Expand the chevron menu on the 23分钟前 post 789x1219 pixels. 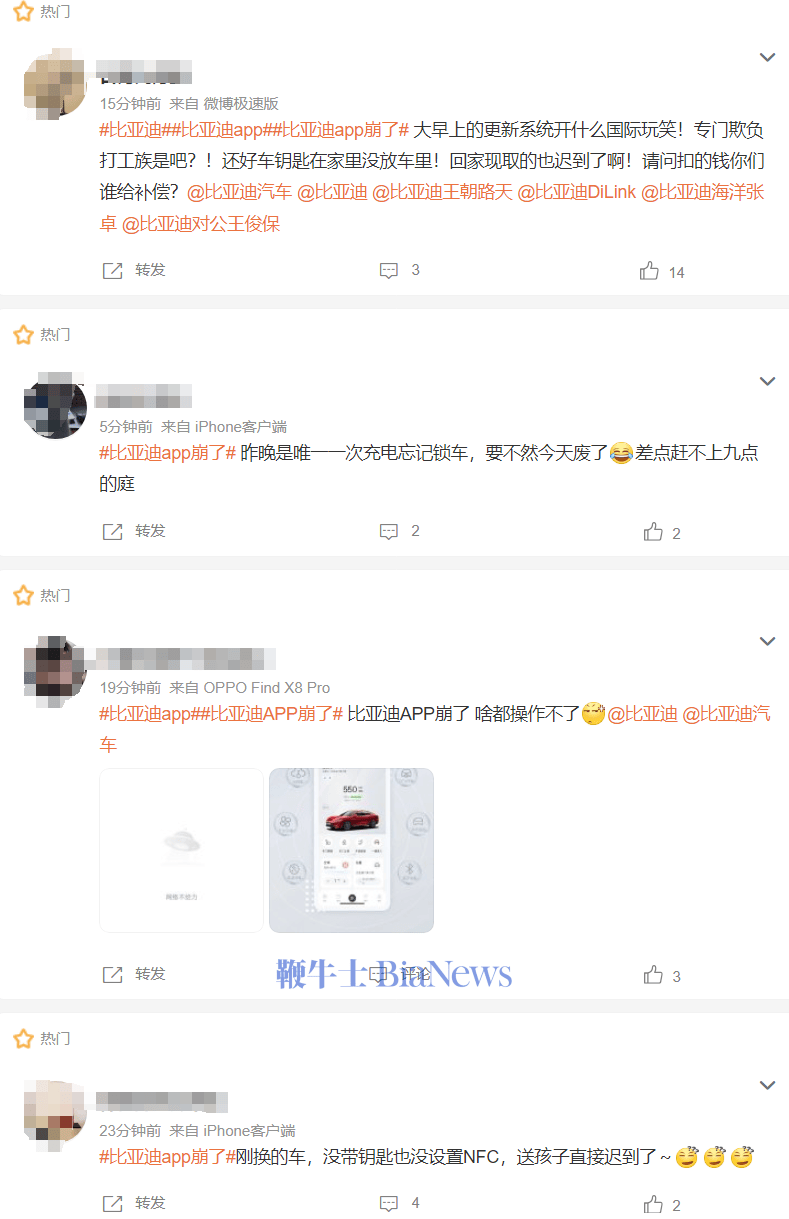[767, 1085]
